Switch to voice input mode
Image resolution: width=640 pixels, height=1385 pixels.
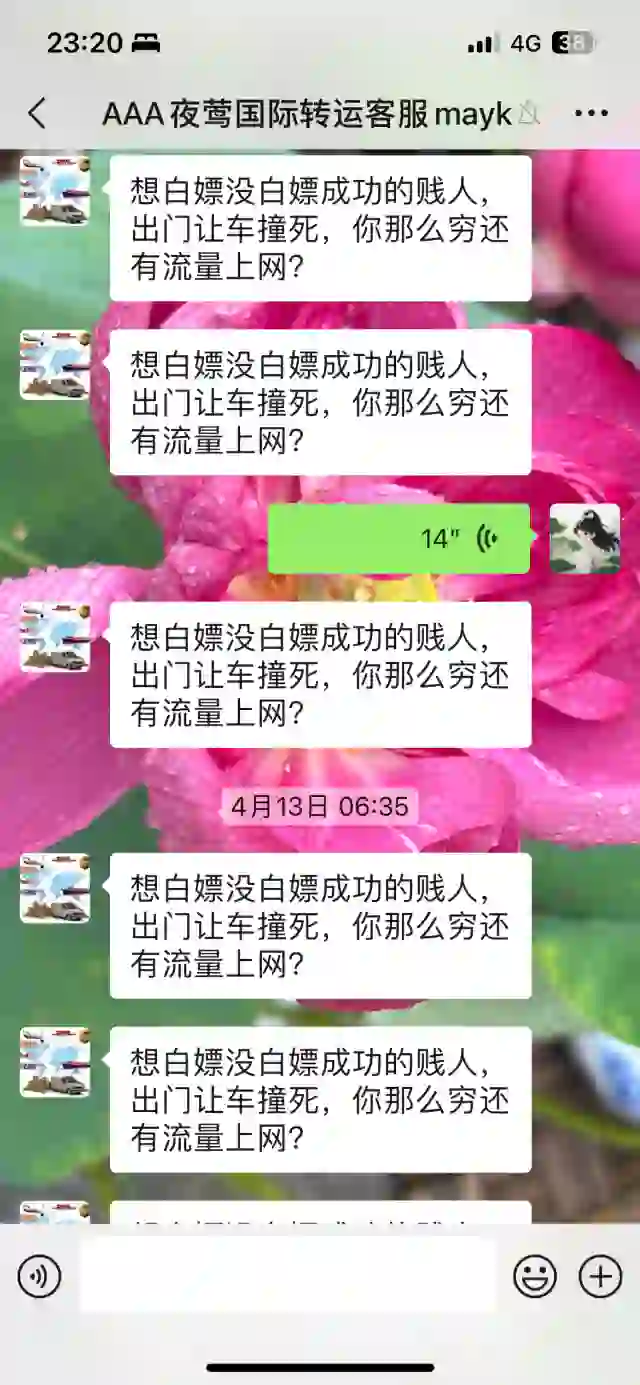[40, 1277]
